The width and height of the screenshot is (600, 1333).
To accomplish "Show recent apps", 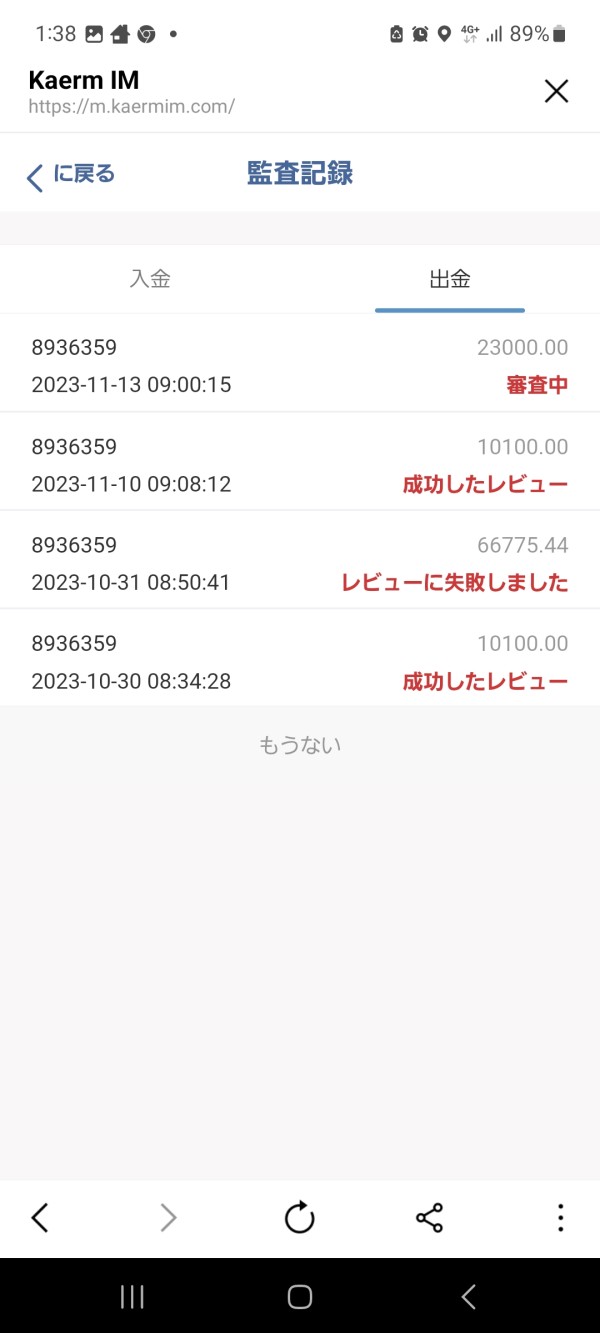I will click(132, 1297).
